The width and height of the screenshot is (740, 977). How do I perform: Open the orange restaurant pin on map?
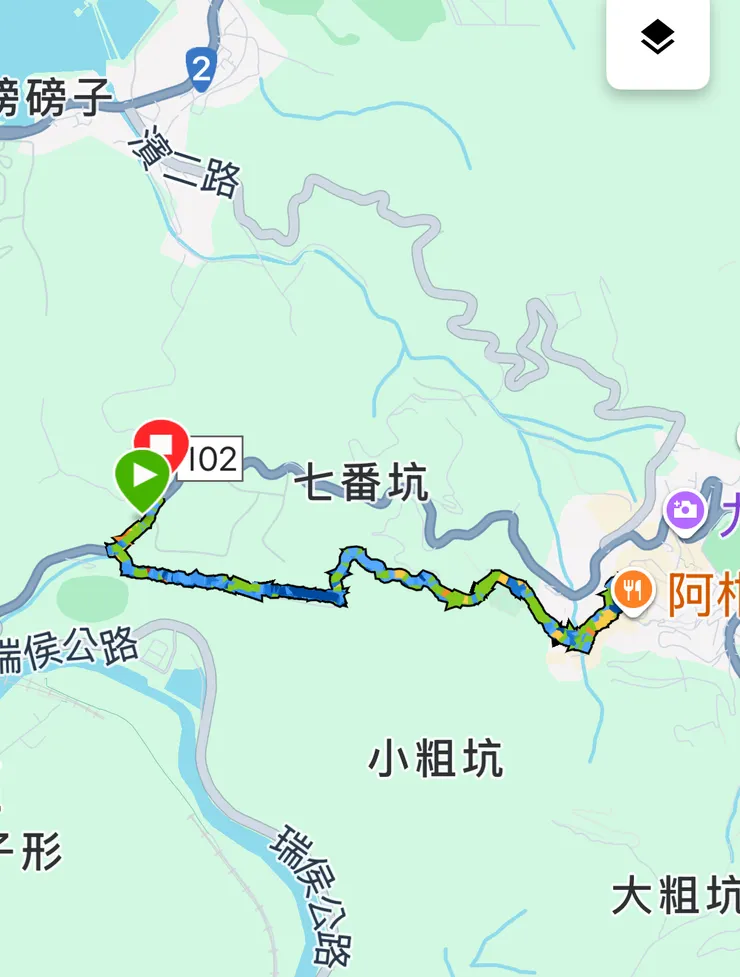[632, 589]
